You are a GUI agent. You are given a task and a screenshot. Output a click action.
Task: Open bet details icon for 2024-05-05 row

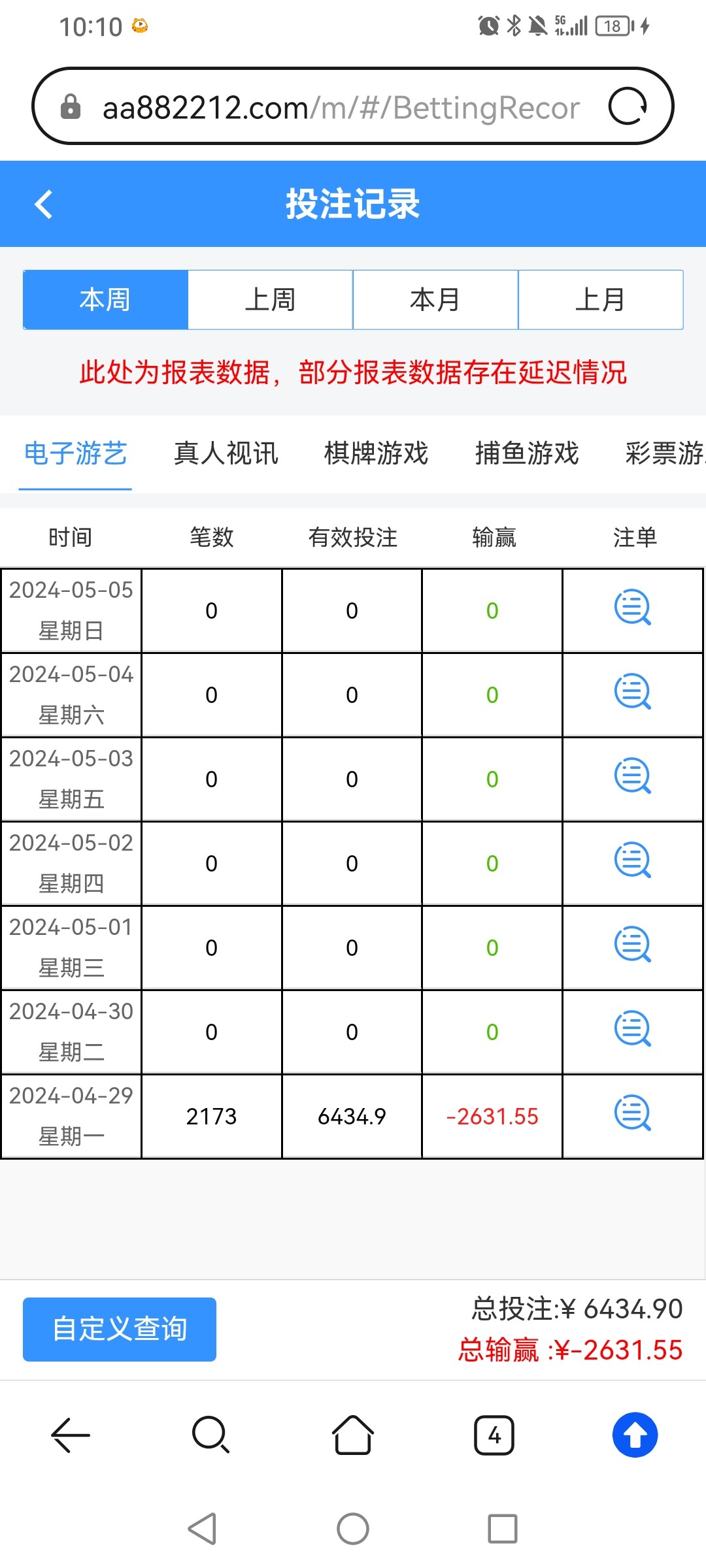tap(633, 610)
